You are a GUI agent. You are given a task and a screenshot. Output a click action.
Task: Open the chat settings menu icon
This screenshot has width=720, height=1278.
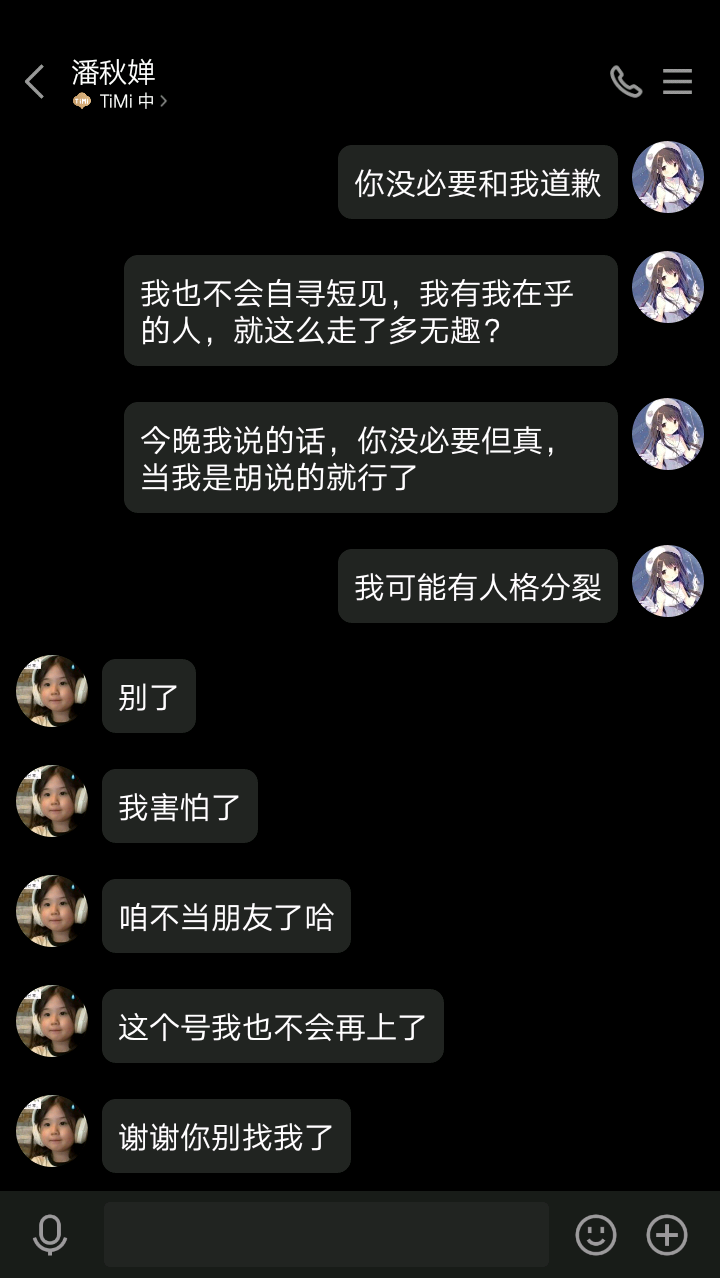pos(677,82)
